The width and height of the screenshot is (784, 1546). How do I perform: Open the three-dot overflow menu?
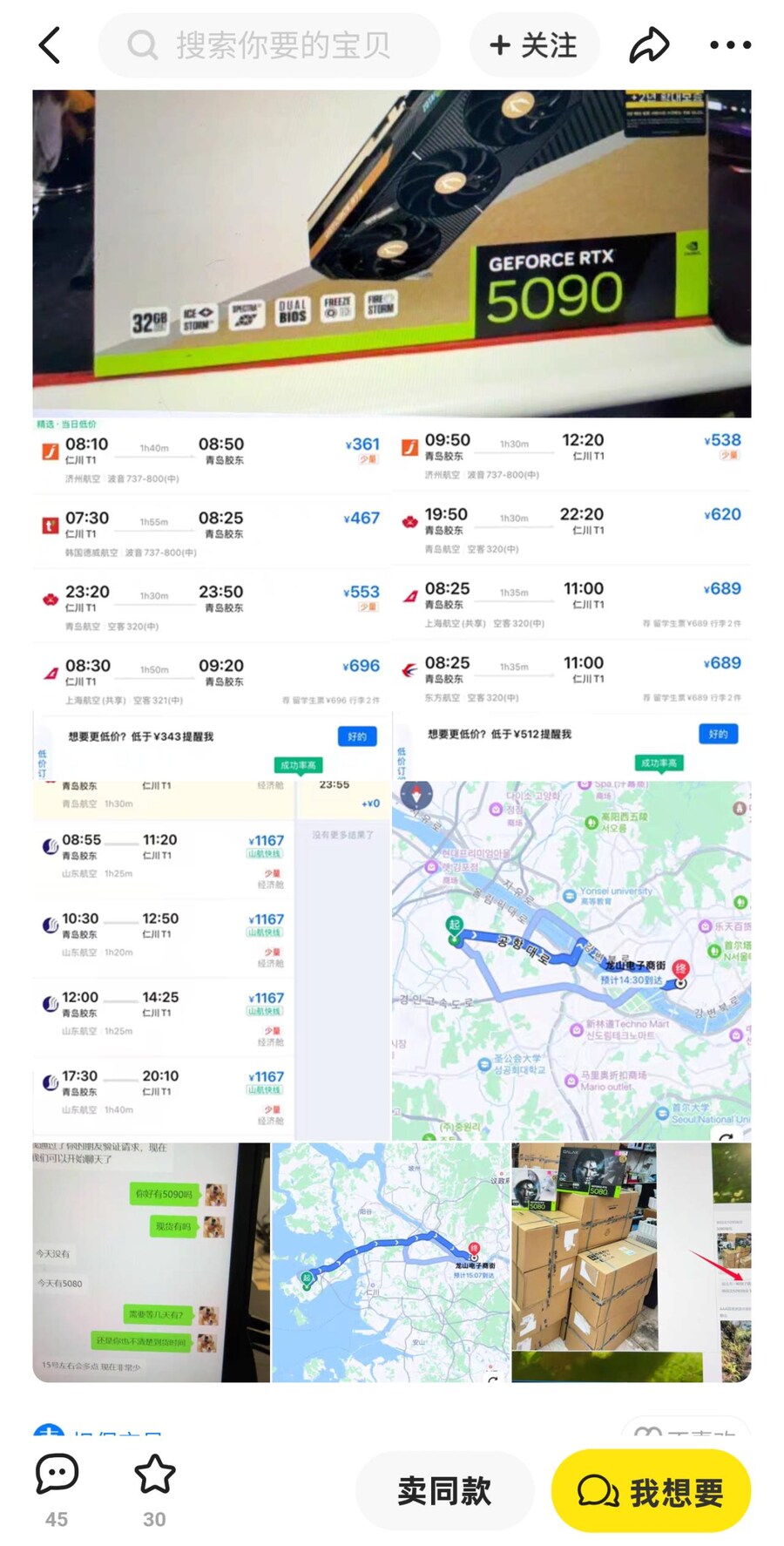click(x=730, y=45)
